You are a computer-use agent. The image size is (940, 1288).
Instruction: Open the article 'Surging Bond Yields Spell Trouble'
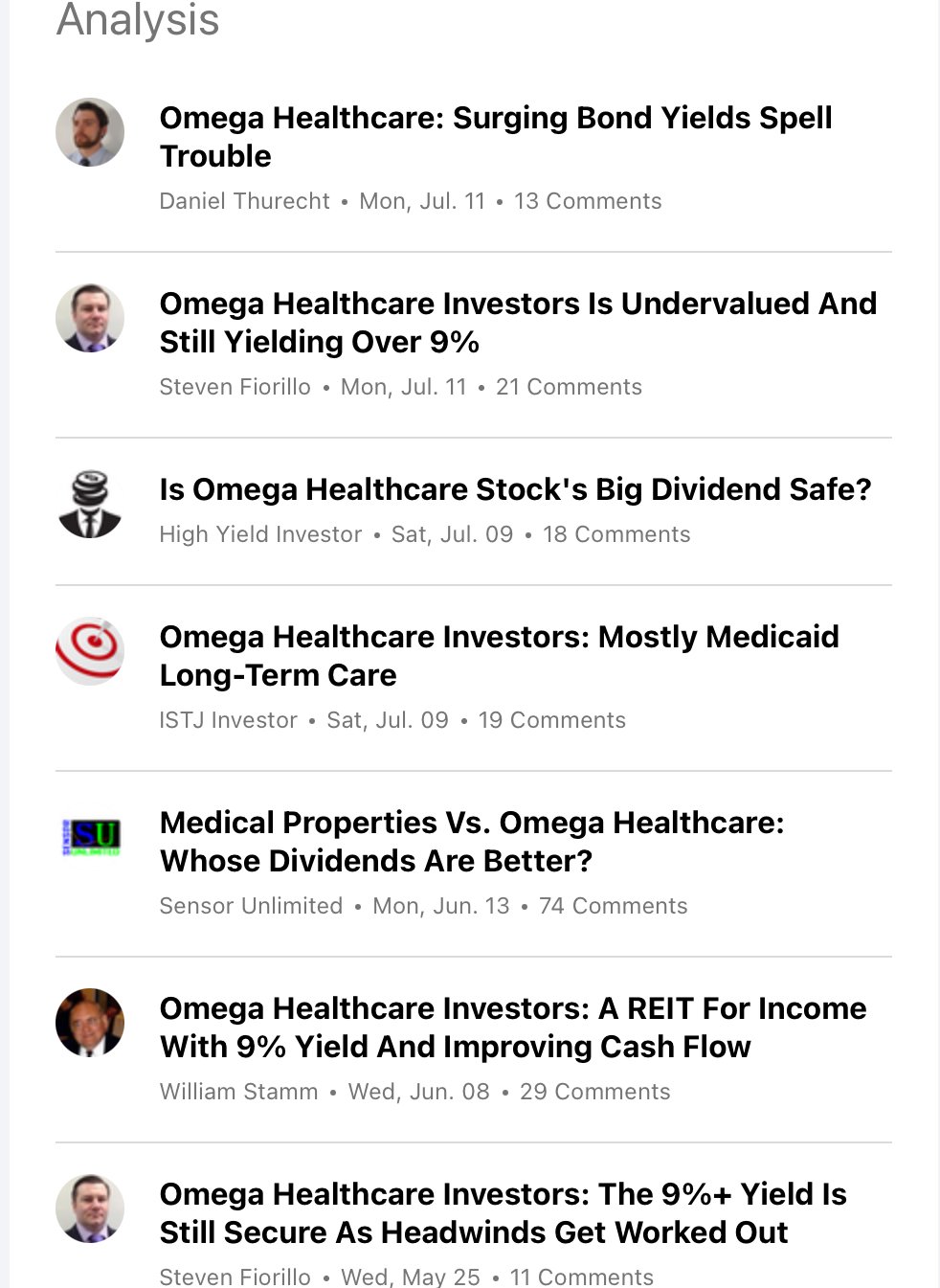click(495, 136)
